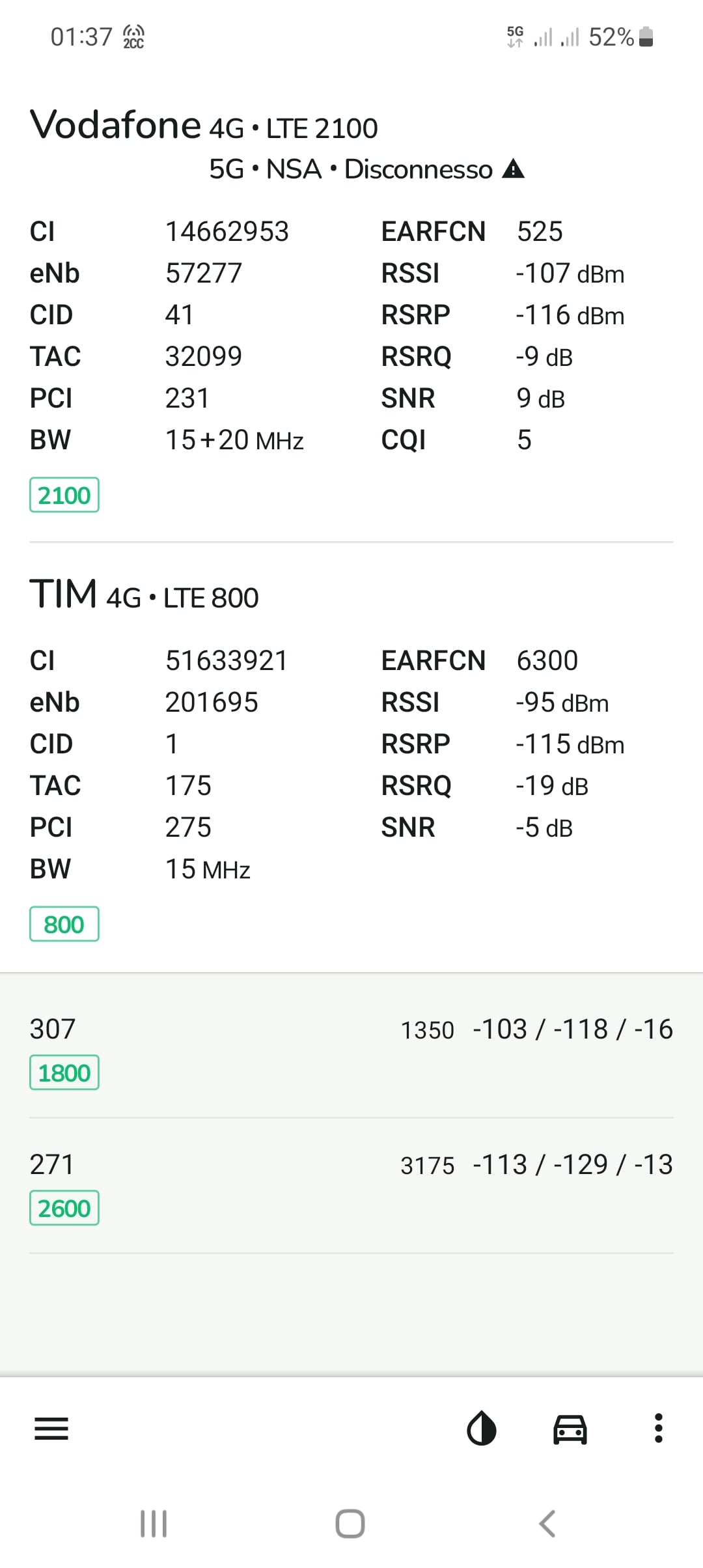The width and height of the screenshot is (703, 1568).
Task: Toggle the dark theme contrast icon
Action: pyautogui.click(x=482, y=1429)
